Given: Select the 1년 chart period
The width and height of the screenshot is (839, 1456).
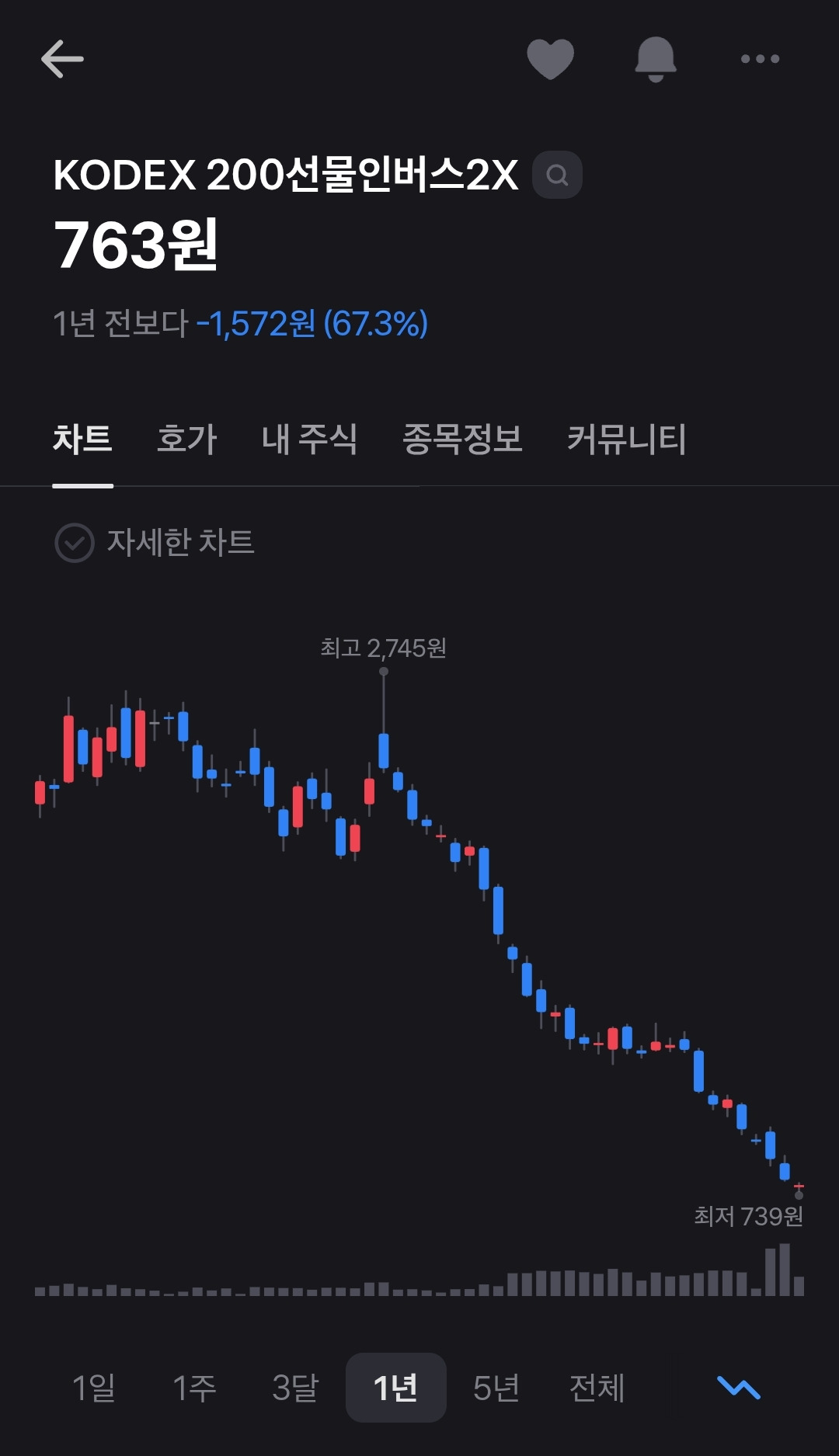Looking at the screenshot, I should (395, 1388).
